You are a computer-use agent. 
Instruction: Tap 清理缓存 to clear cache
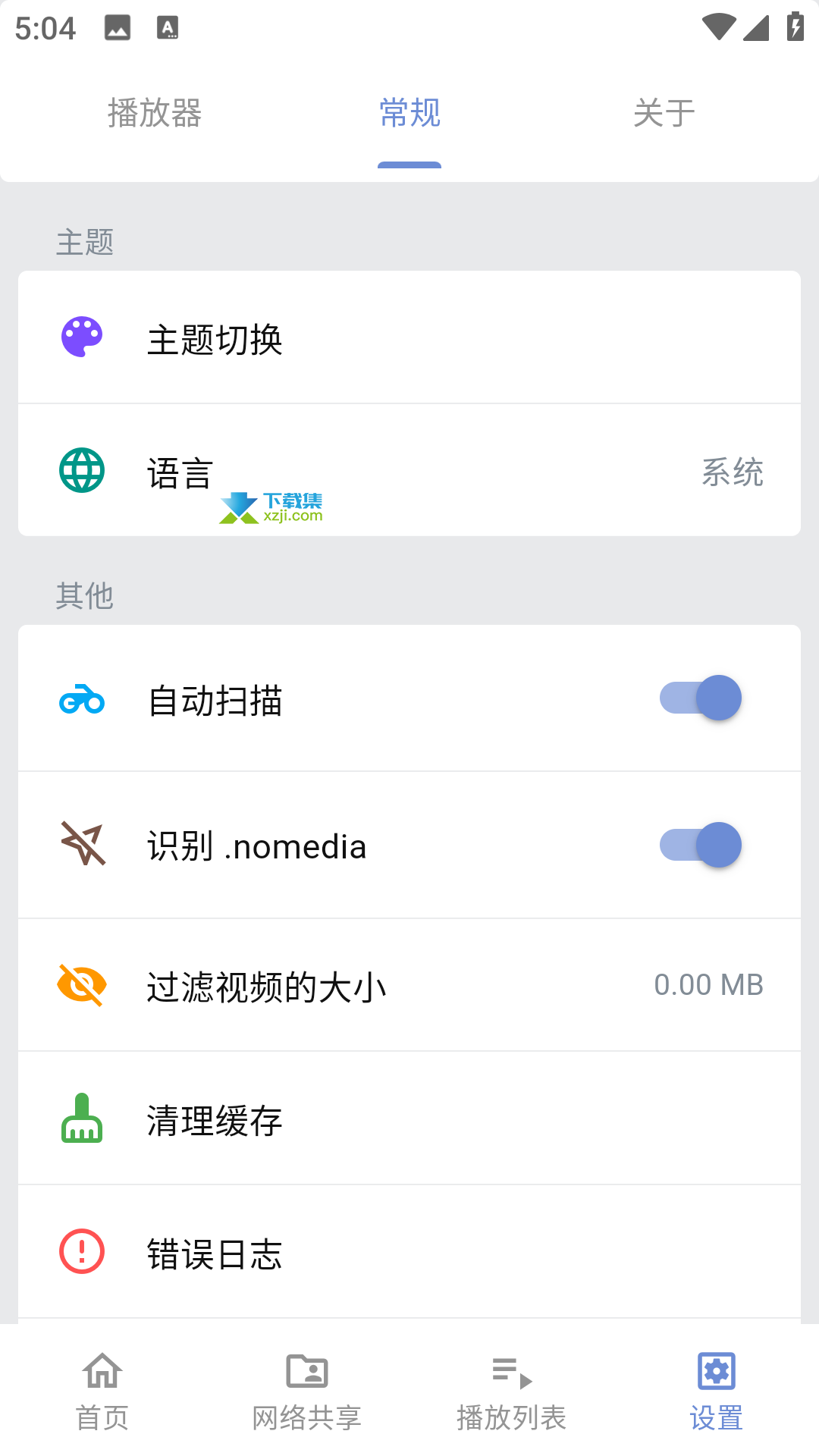pyautogui.click(x=409, y=1119)
